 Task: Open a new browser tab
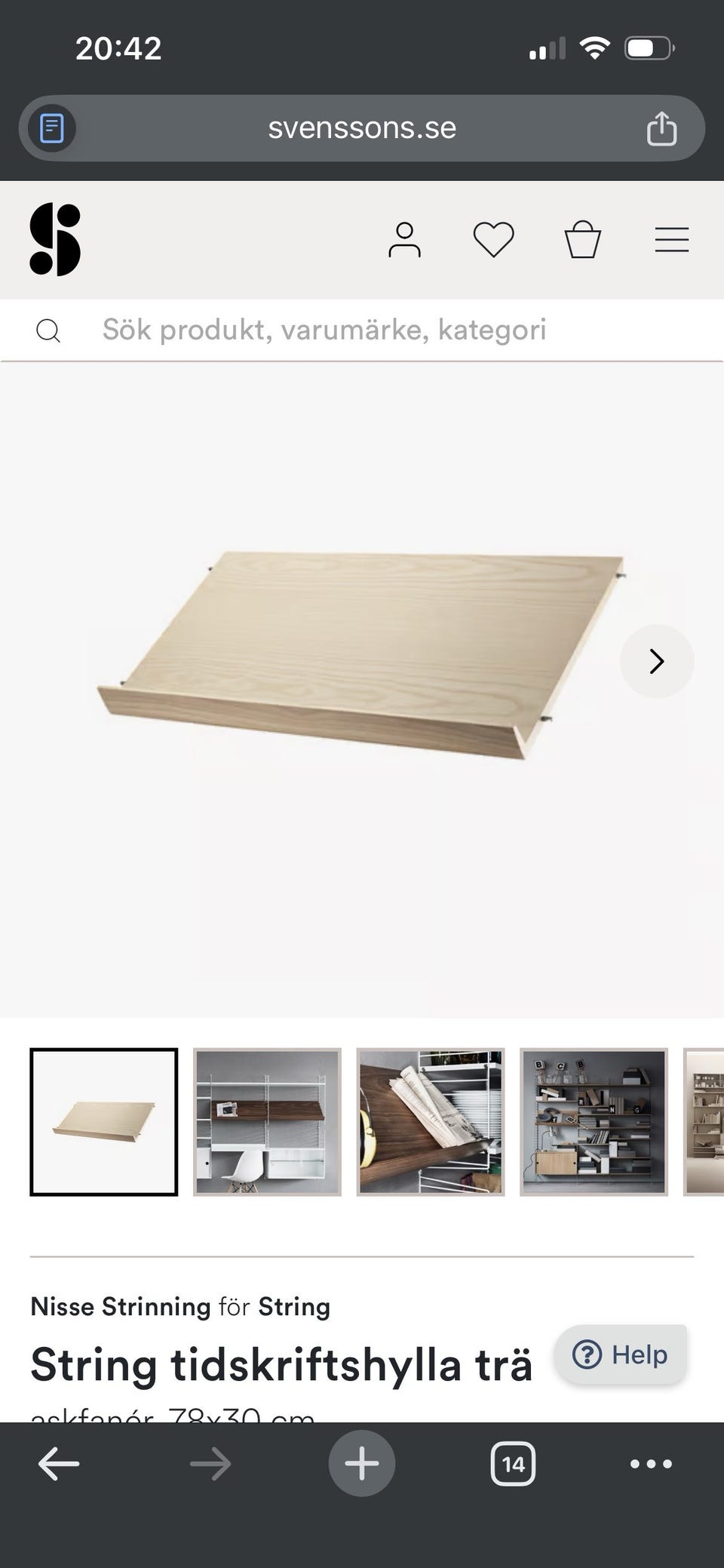(362, 1463)
